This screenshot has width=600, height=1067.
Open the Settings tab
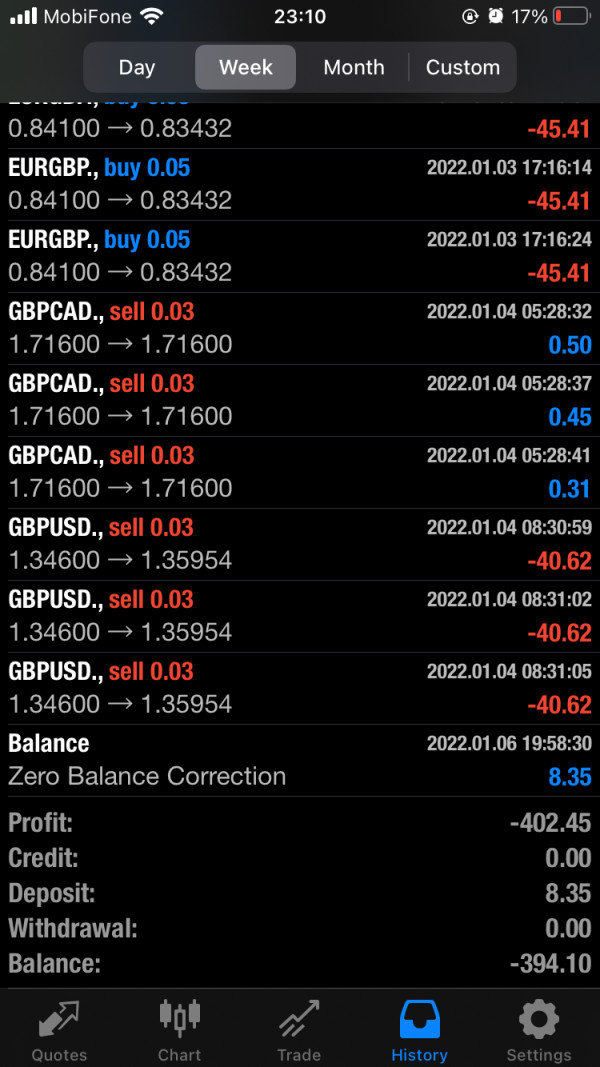coord(539,1030)
